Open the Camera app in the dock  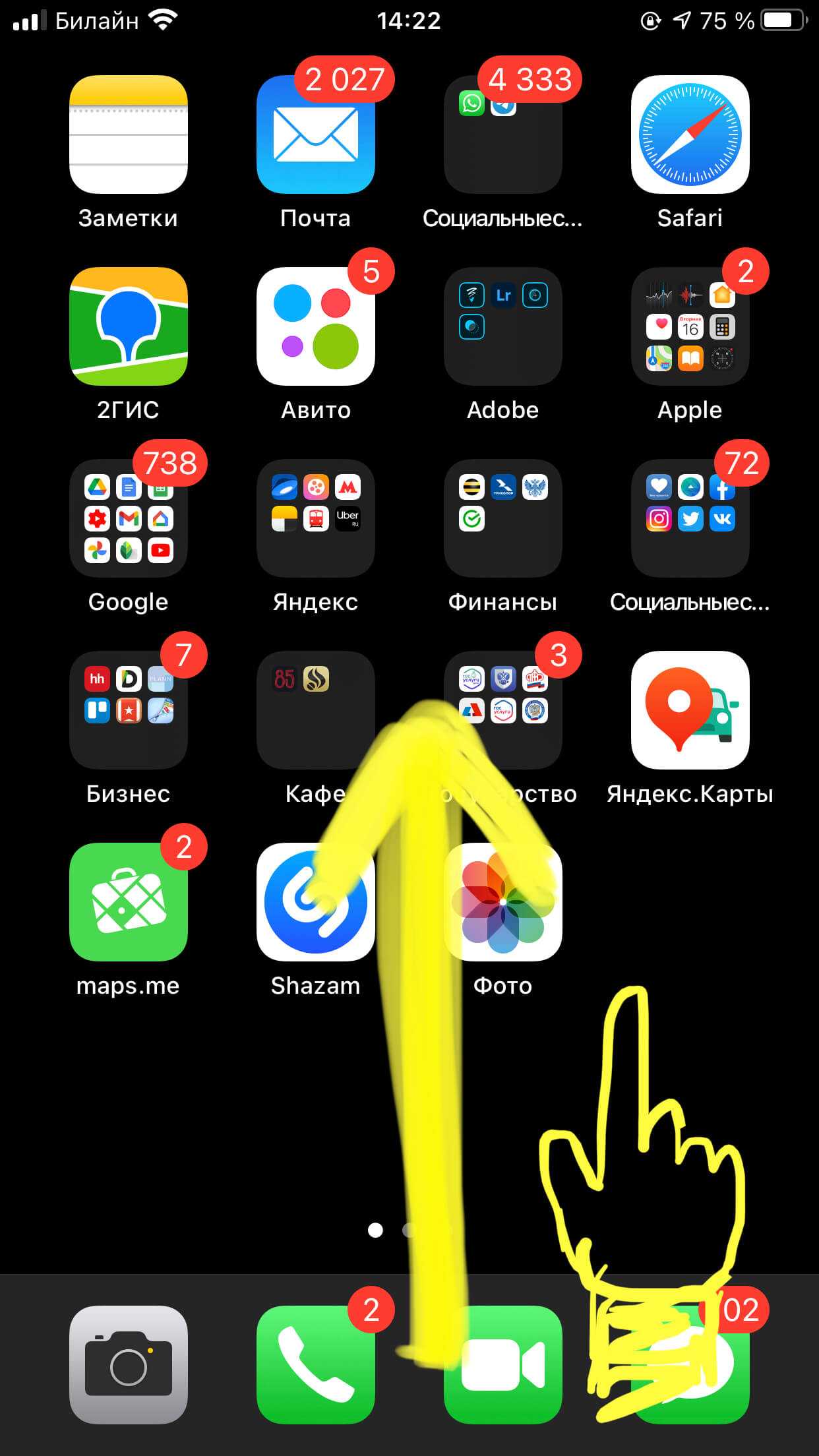(x=128, y=1365)
